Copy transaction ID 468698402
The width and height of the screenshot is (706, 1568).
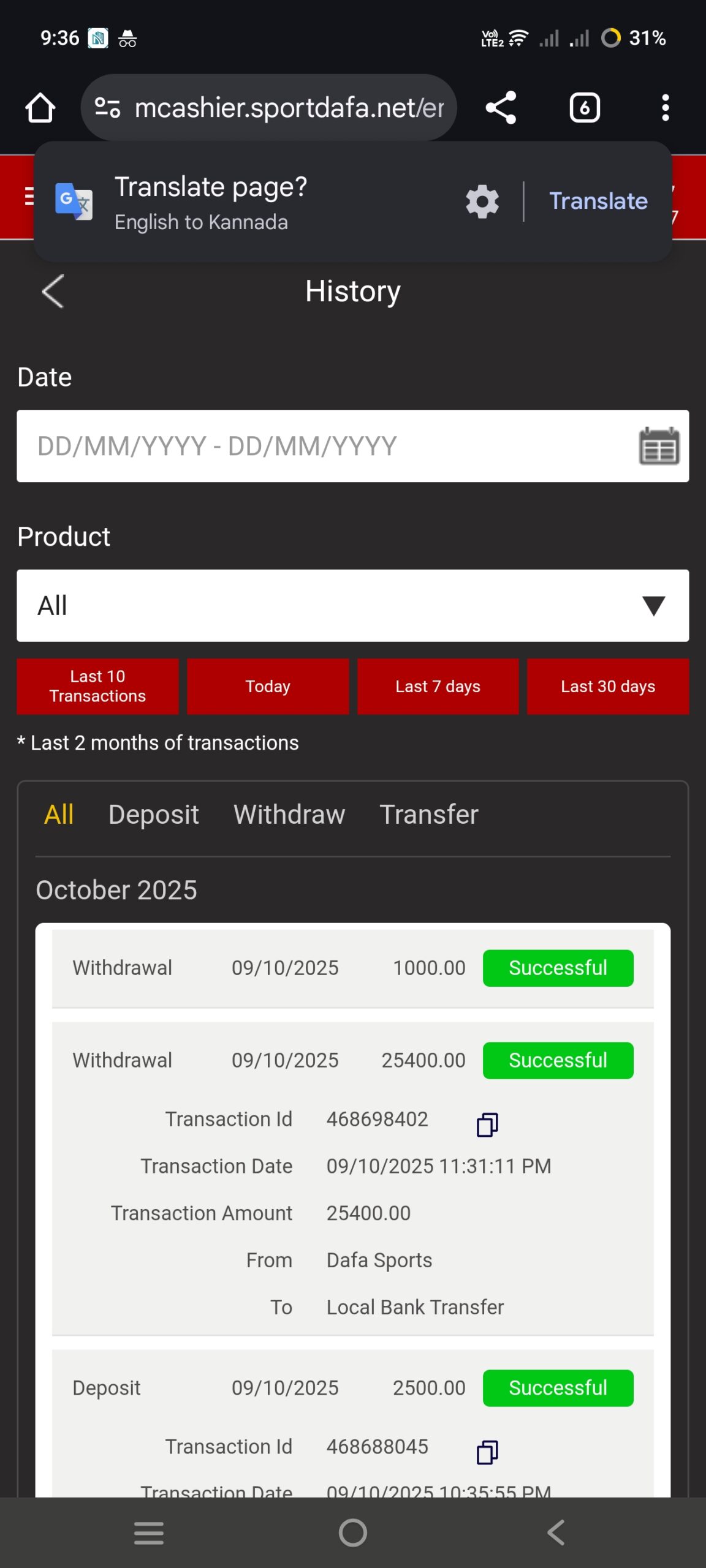[x=487, y=1125]
